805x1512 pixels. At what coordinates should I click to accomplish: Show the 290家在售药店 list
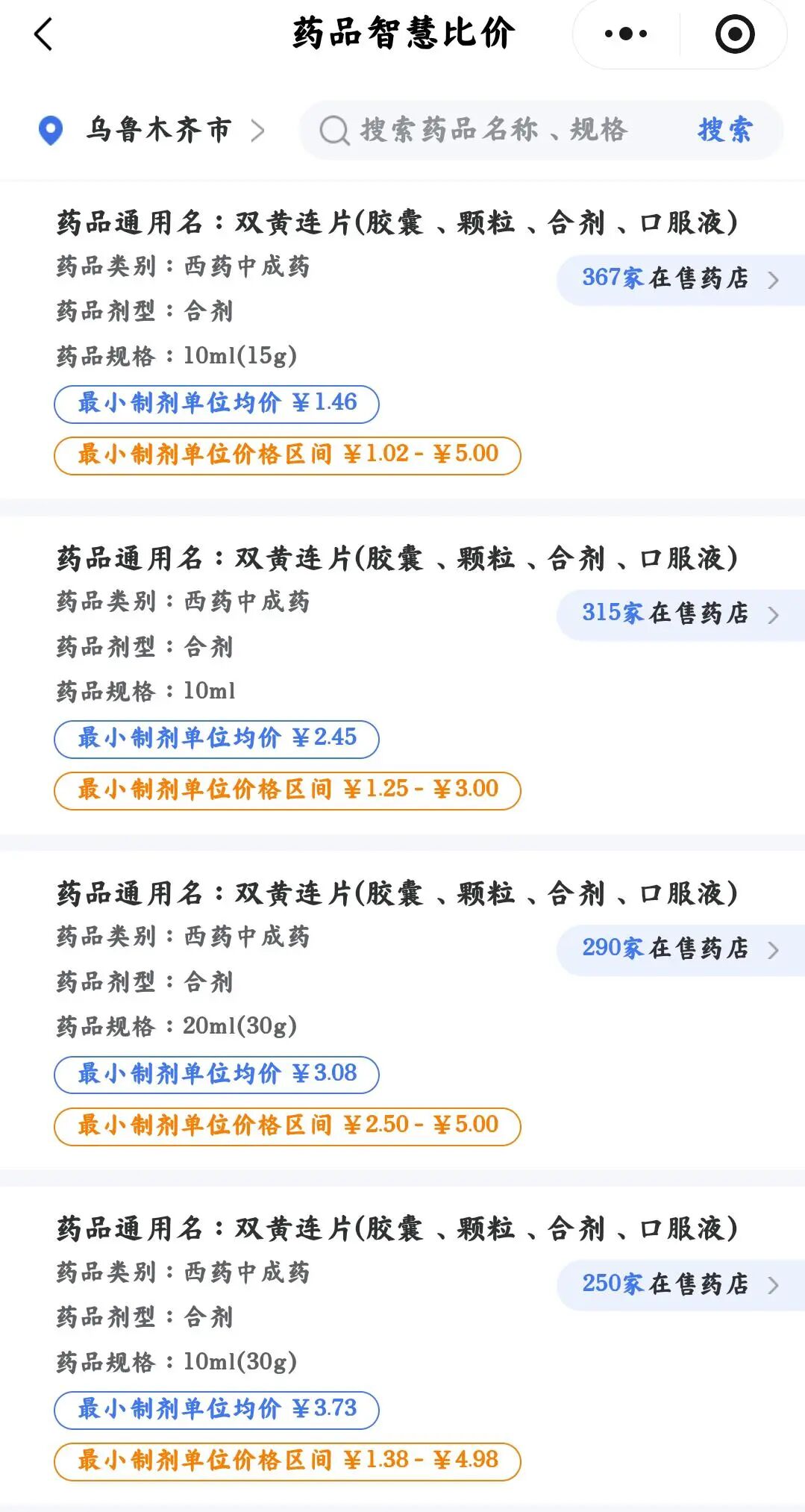pos(680,949)
